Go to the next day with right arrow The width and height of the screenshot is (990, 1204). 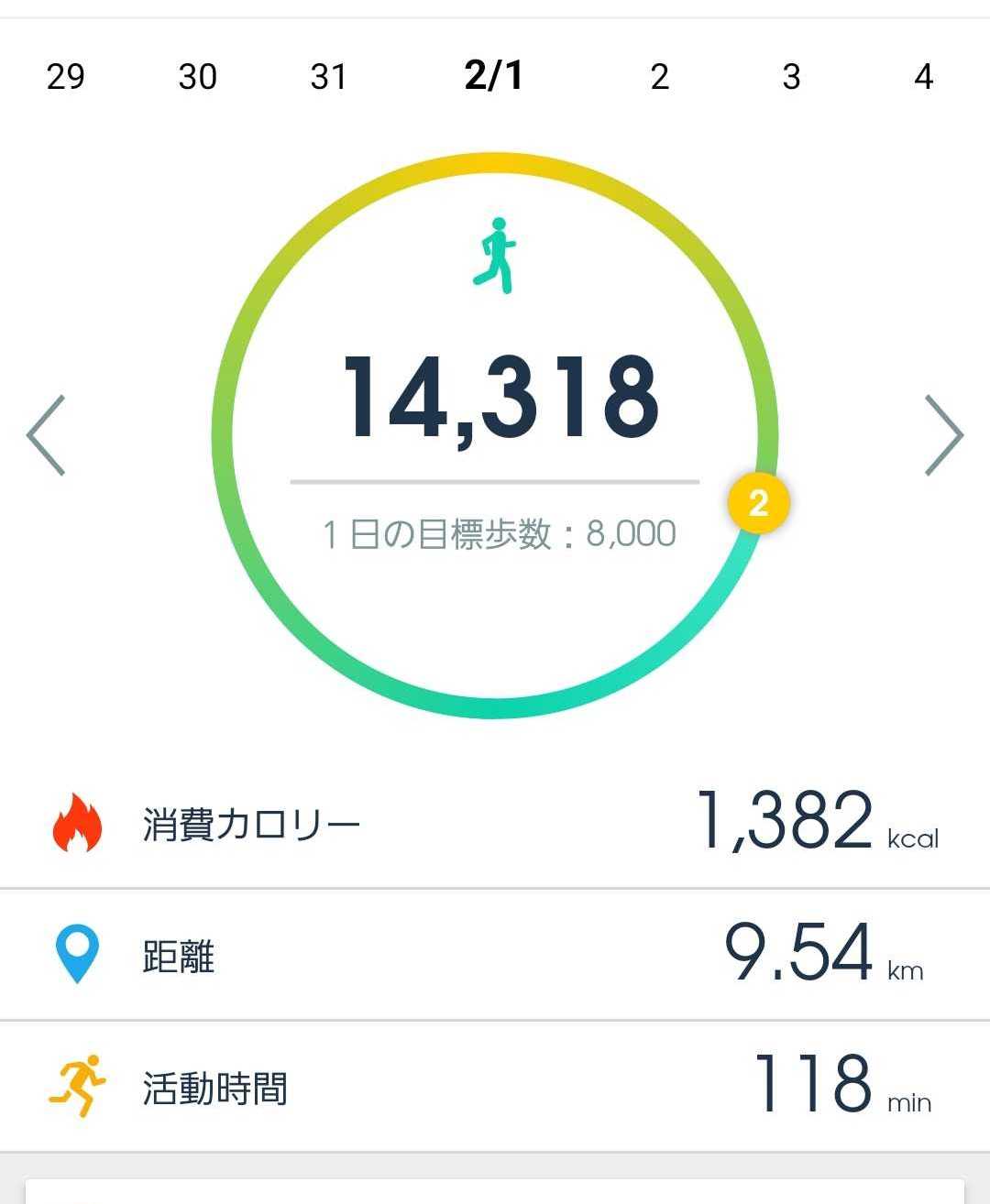coord(943,435)
